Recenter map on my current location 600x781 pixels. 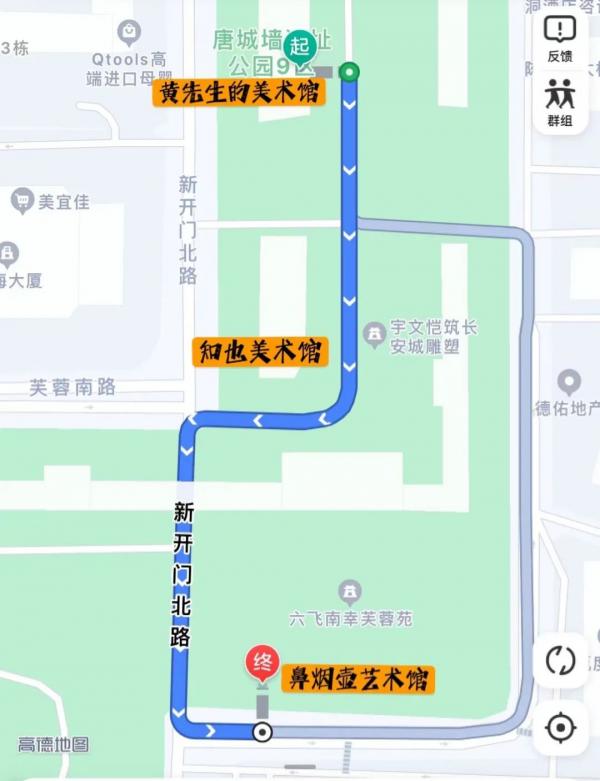tap(560, 726)
